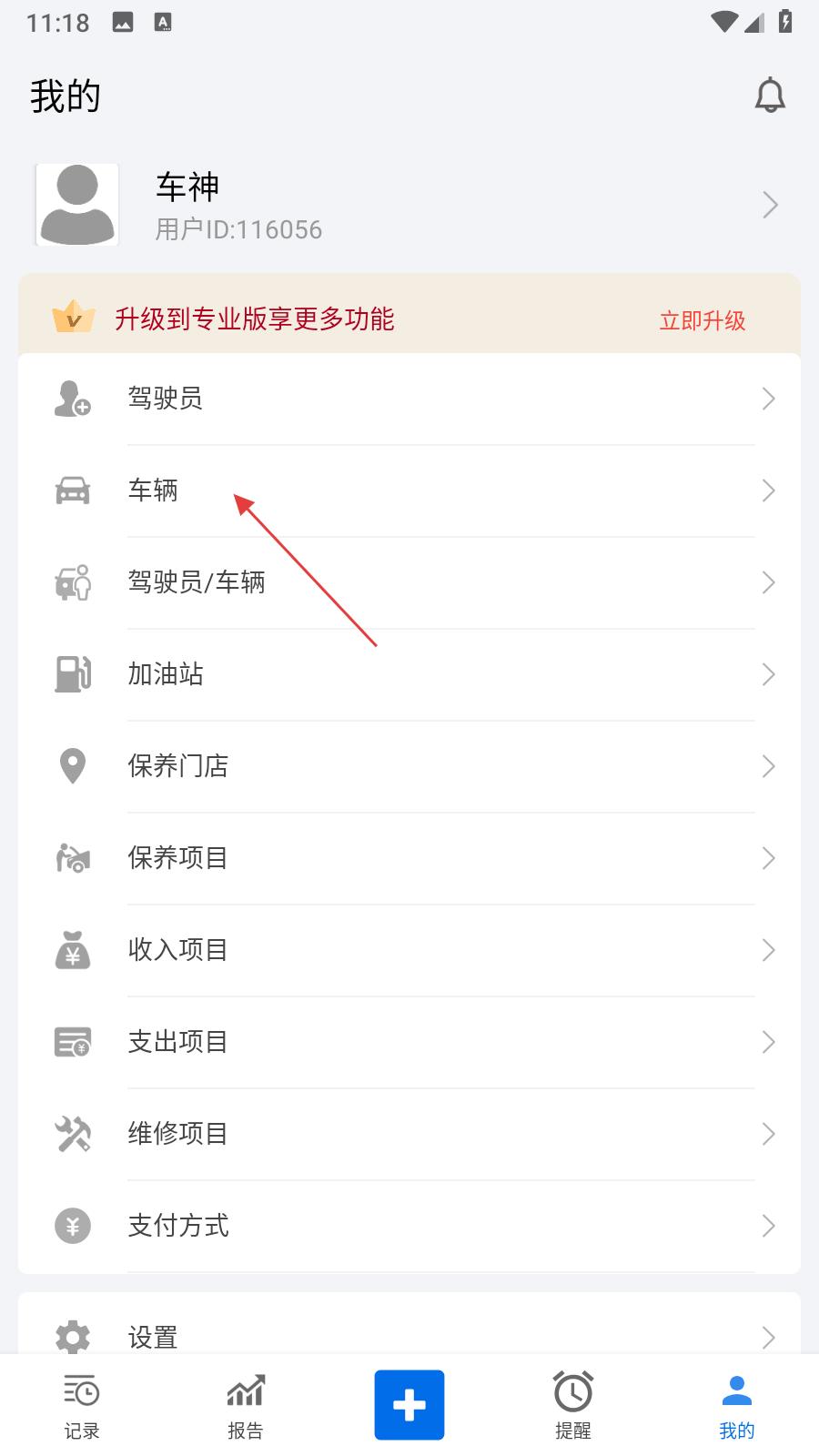Image resolution: width=819 pixels, height=1456 pixels.
Task: Open the 支付方式 row
Action: [409, 1226]
